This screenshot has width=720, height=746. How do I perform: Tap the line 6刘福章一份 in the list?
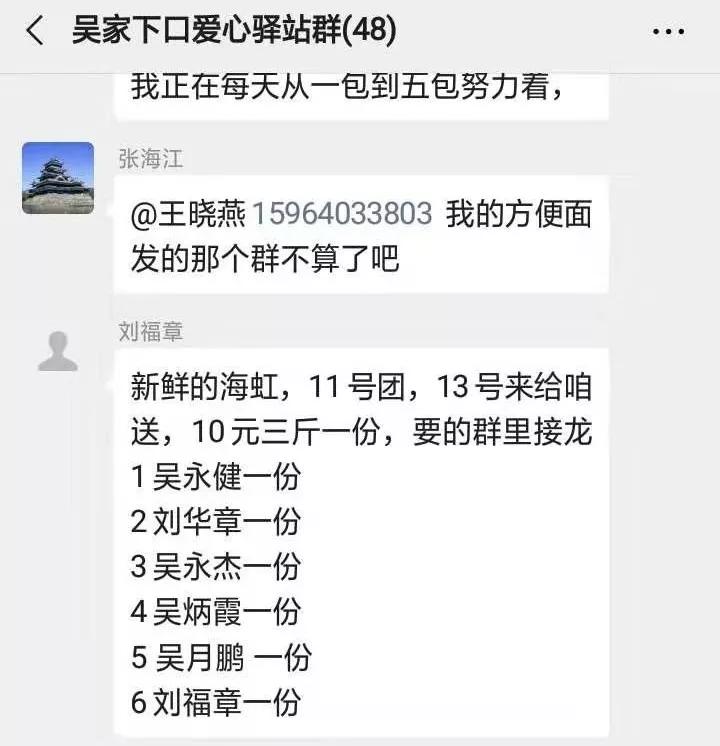(205, 701)
